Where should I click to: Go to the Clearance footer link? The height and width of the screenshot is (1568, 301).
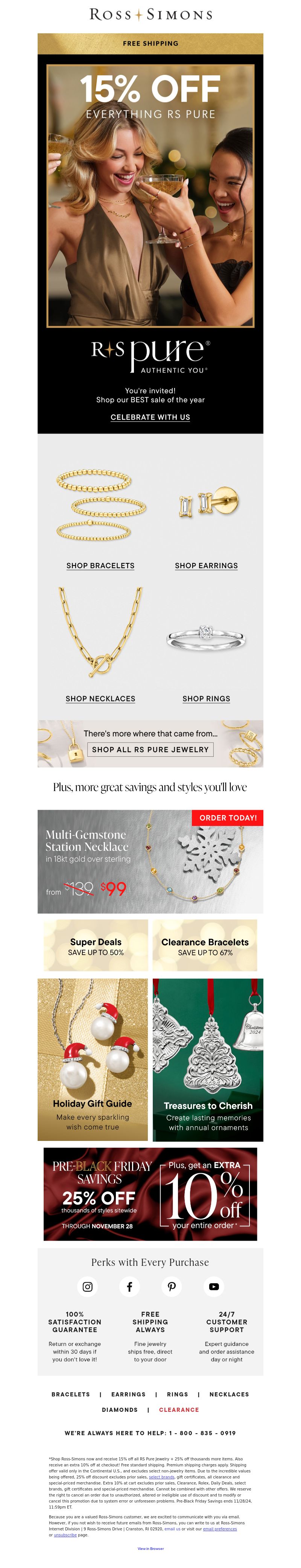coord(179,1409)
